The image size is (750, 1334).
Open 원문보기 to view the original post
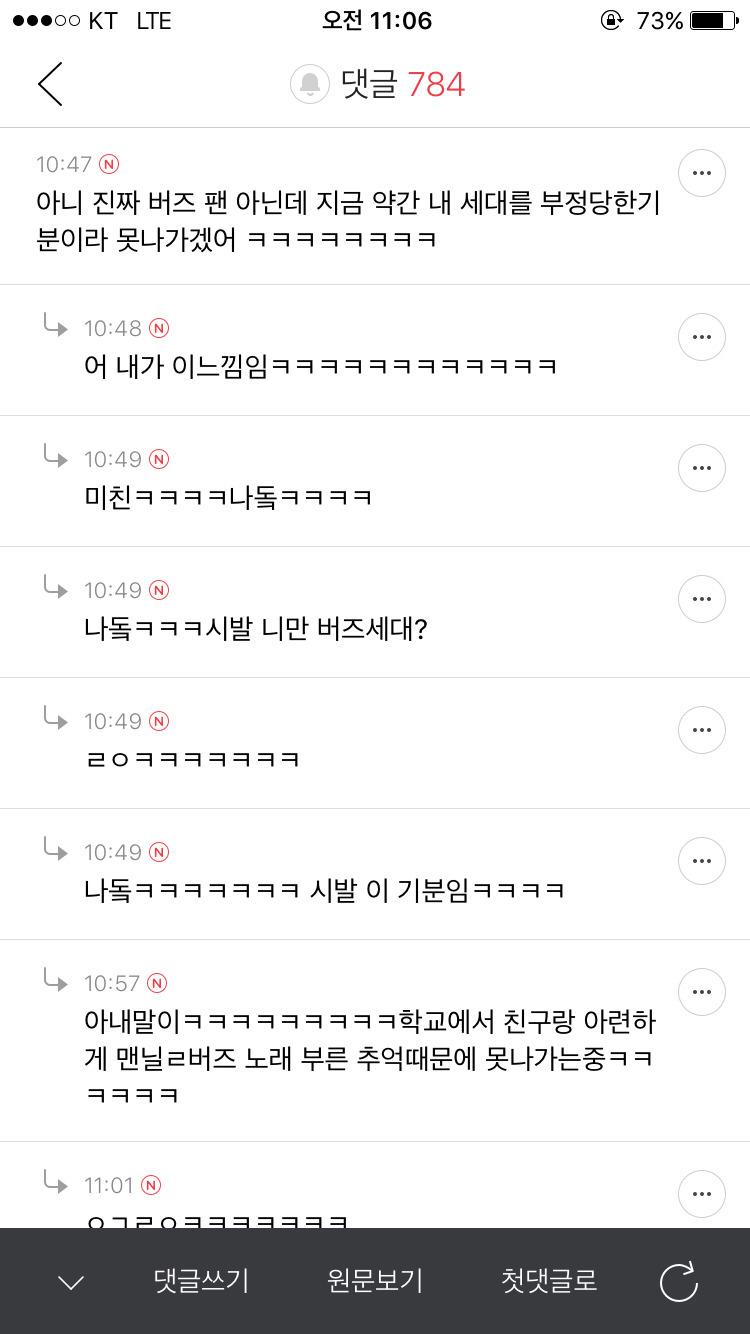click(x=373, y=1280)
